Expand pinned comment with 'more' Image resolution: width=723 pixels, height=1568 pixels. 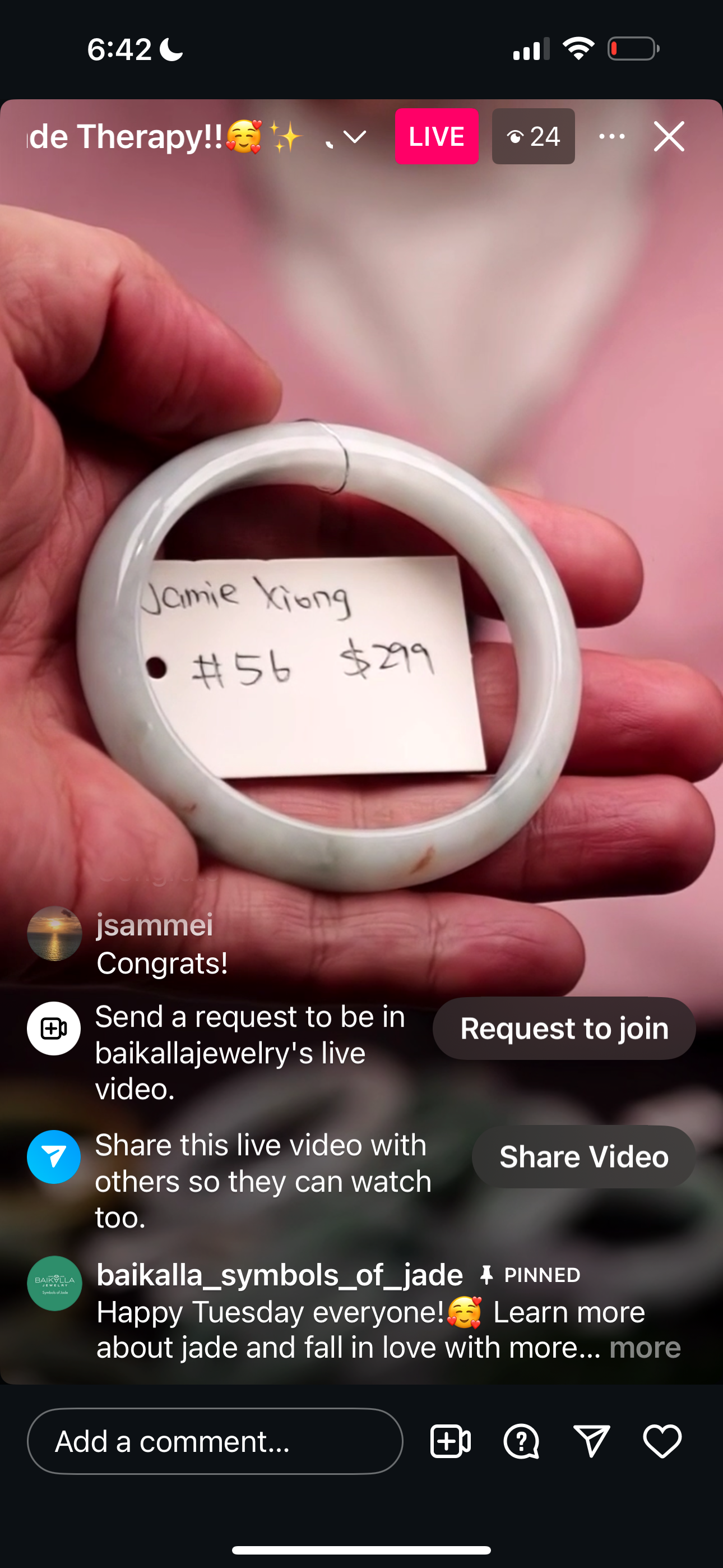pyautogui.click(x=645, y=1348)
